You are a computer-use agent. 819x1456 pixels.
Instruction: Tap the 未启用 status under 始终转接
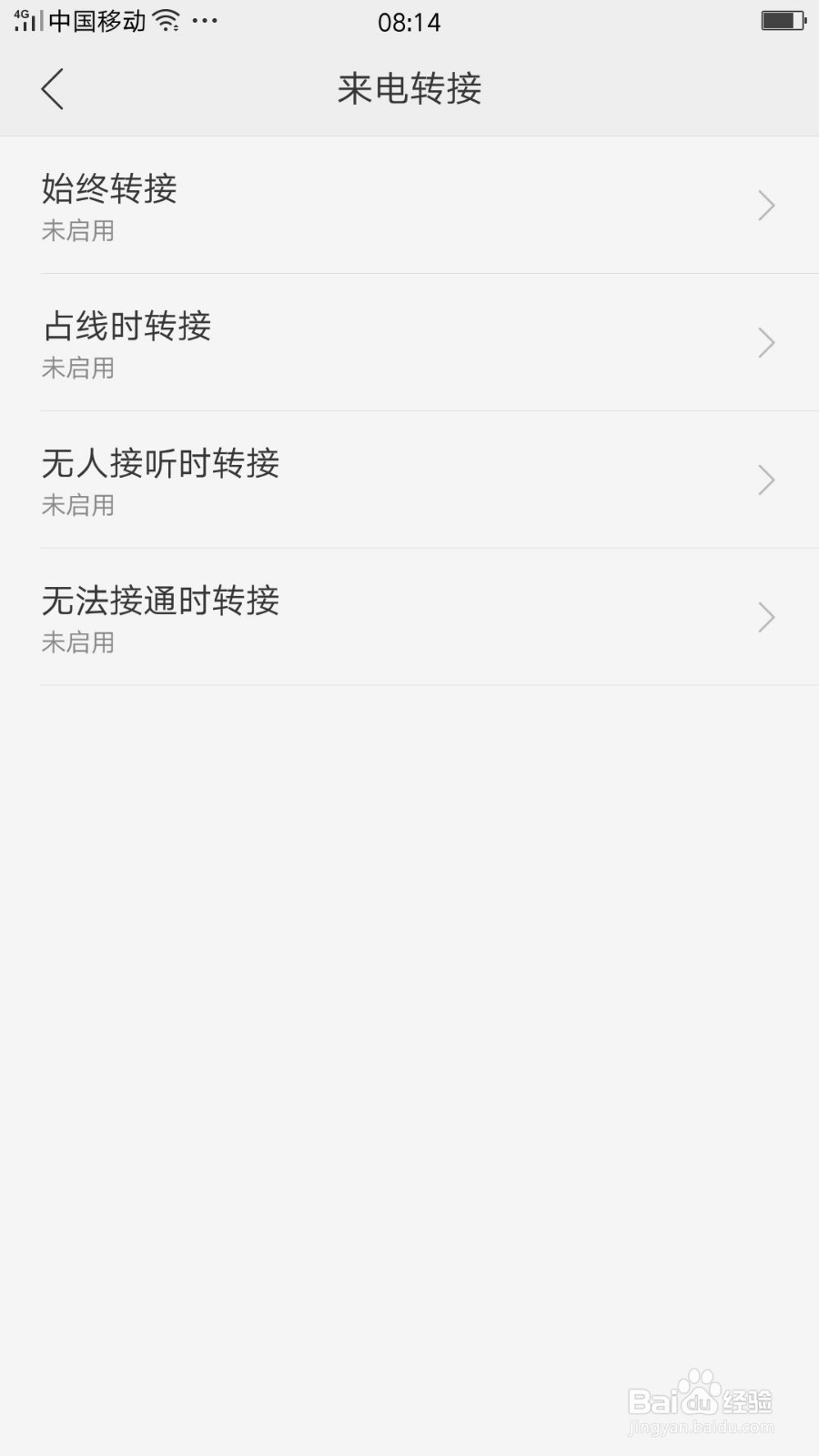pos(77,232)
